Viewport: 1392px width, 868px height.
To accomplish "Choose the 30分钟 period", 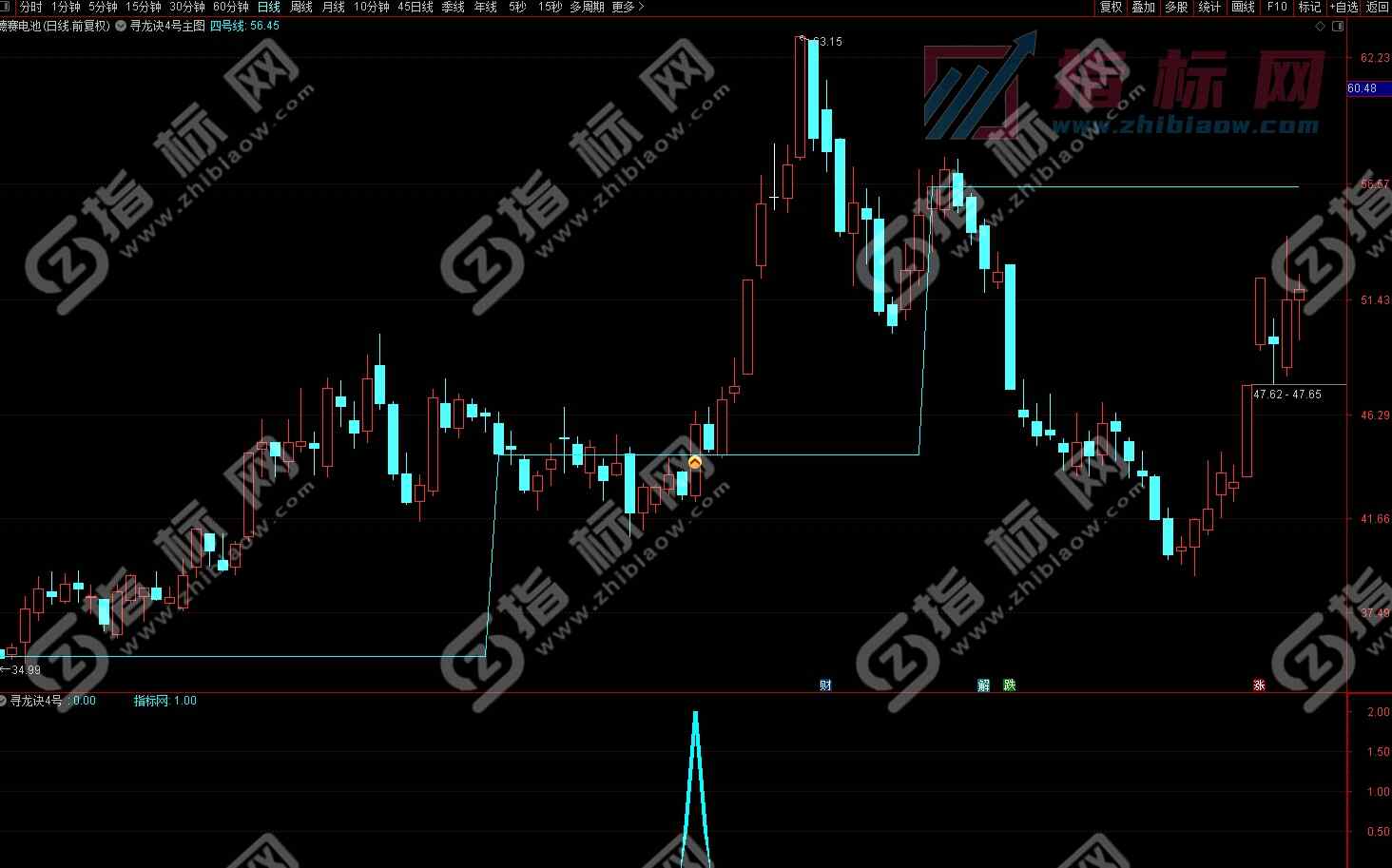I will click(187, 7).
